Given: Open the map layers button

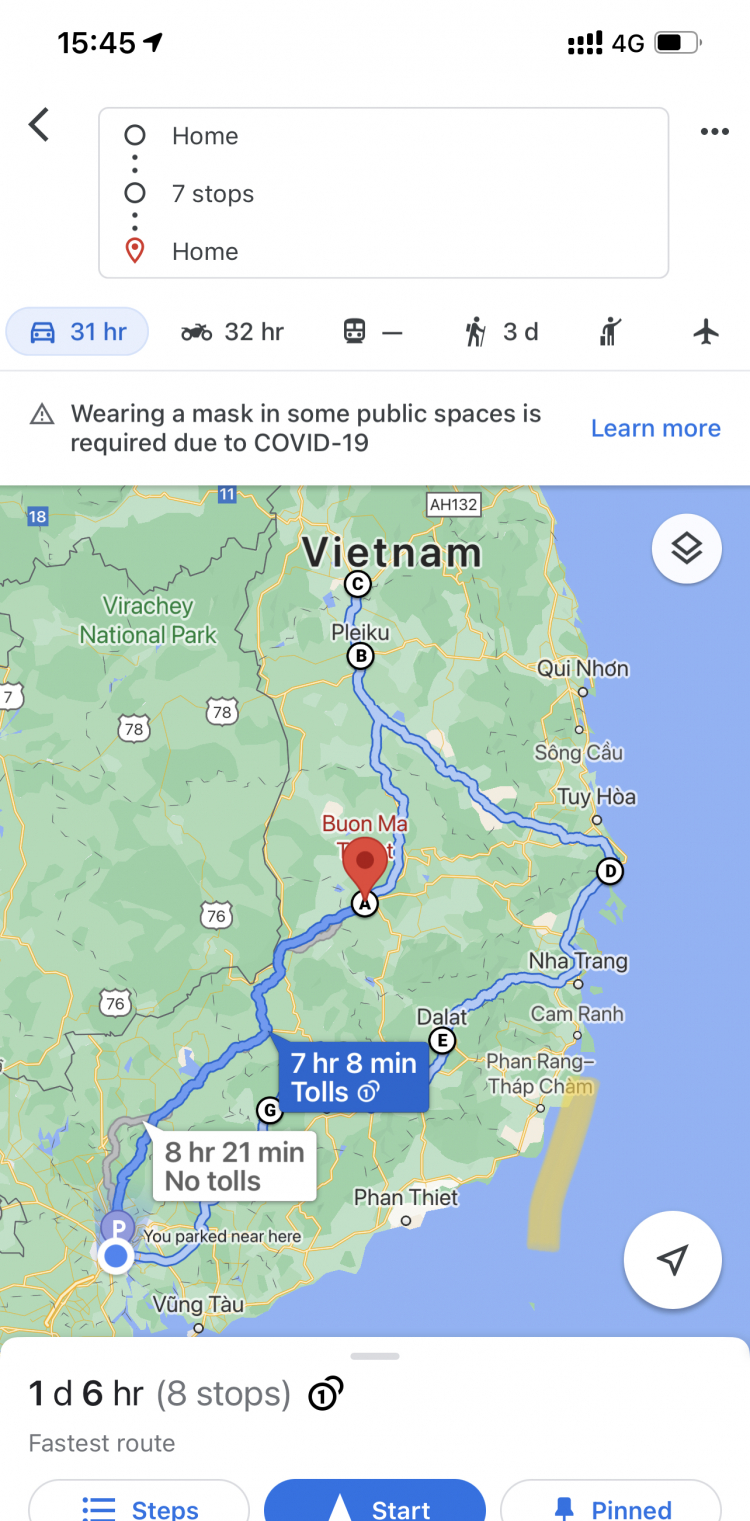Looking at the screenshot, I should point(686,548).
